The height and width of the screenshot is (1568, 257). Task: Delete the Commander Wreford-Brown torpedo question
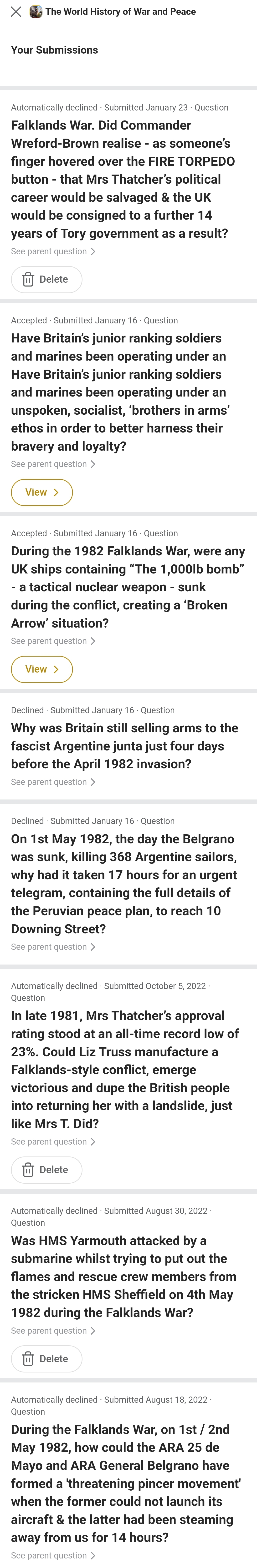(46, 279)
